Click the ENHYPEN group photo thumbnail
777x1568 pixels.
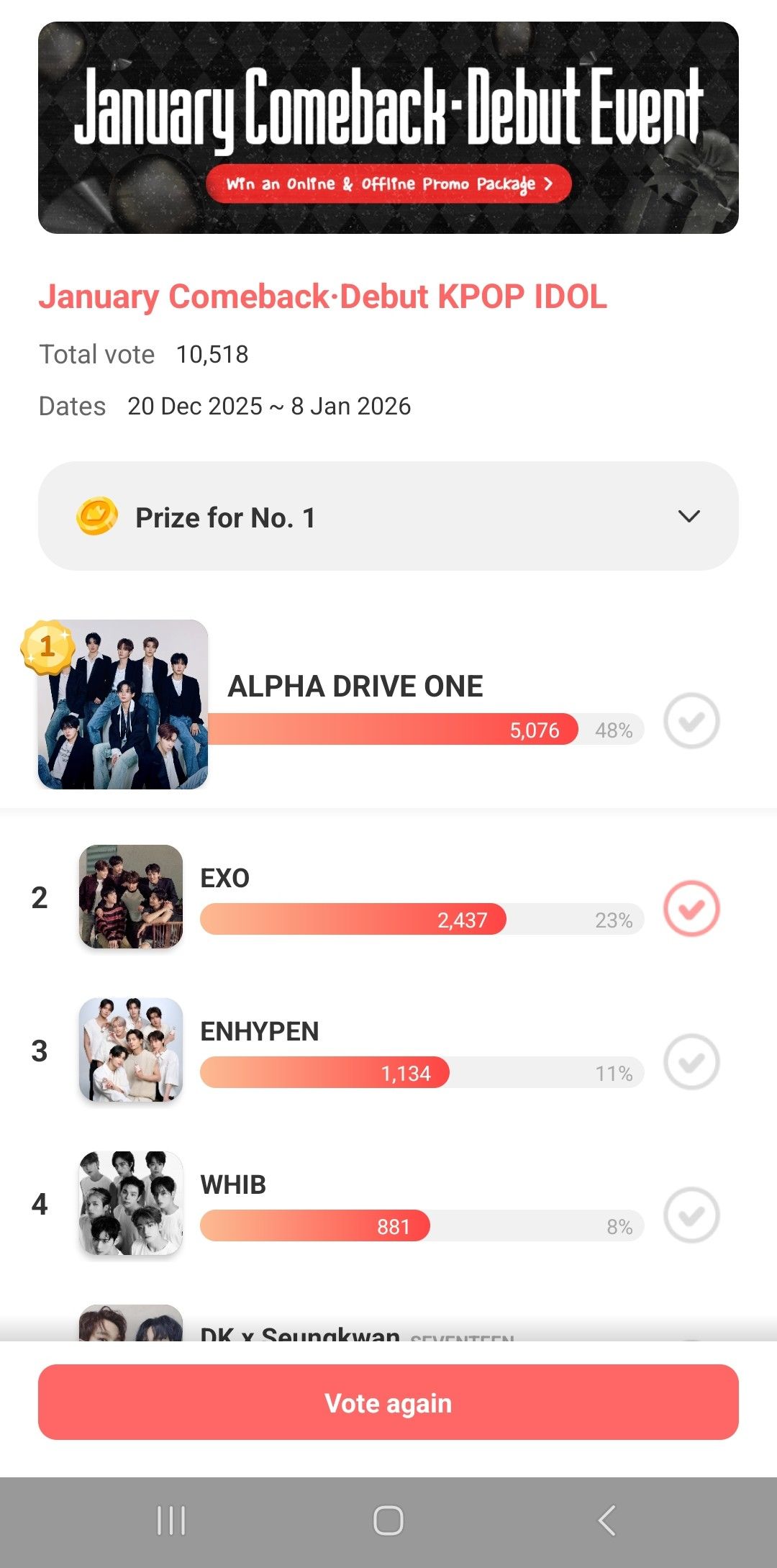point(129,1052)
